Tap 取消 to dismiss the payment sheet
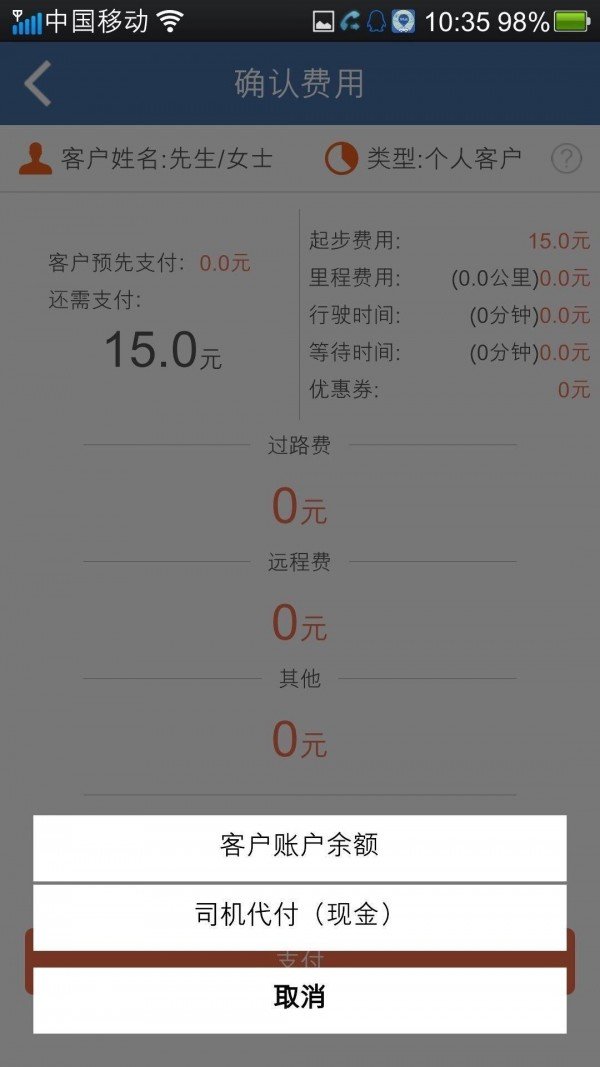Screen dimensions: 600x1067 [299, 998]
